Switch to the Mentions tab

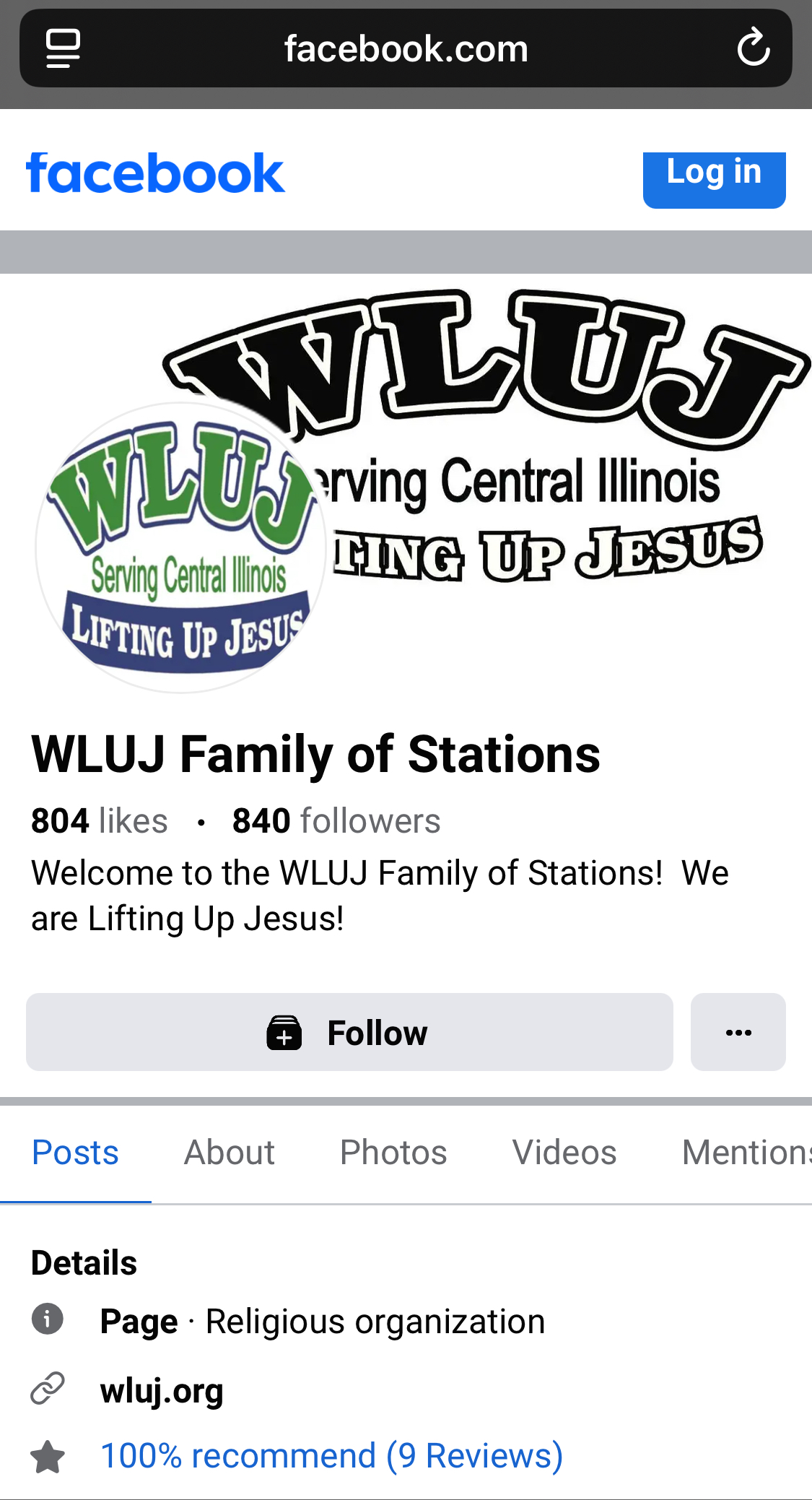click(x=747, y=1153)
